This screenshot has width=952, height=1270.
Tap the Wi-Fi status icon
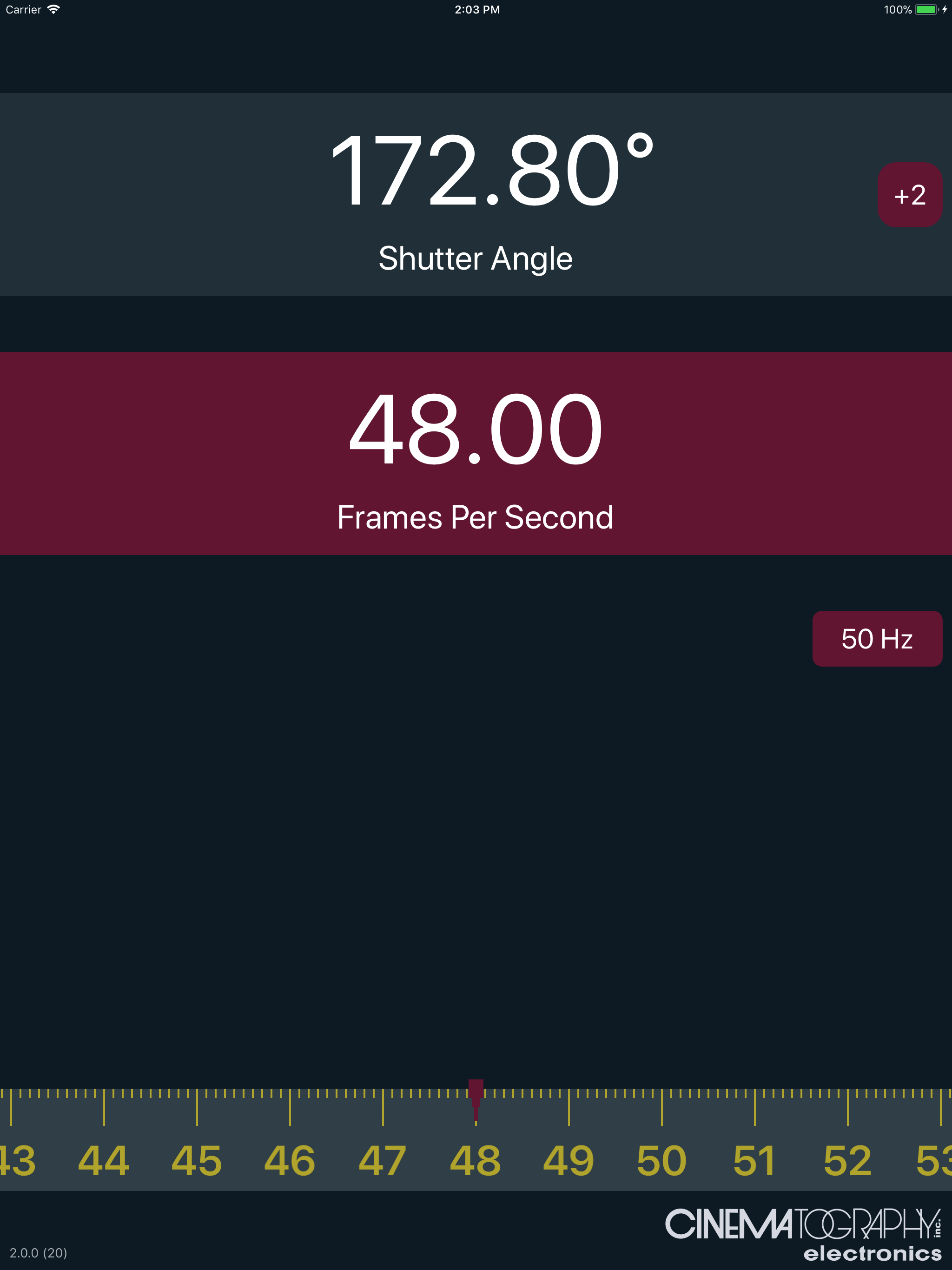(54, 9)
